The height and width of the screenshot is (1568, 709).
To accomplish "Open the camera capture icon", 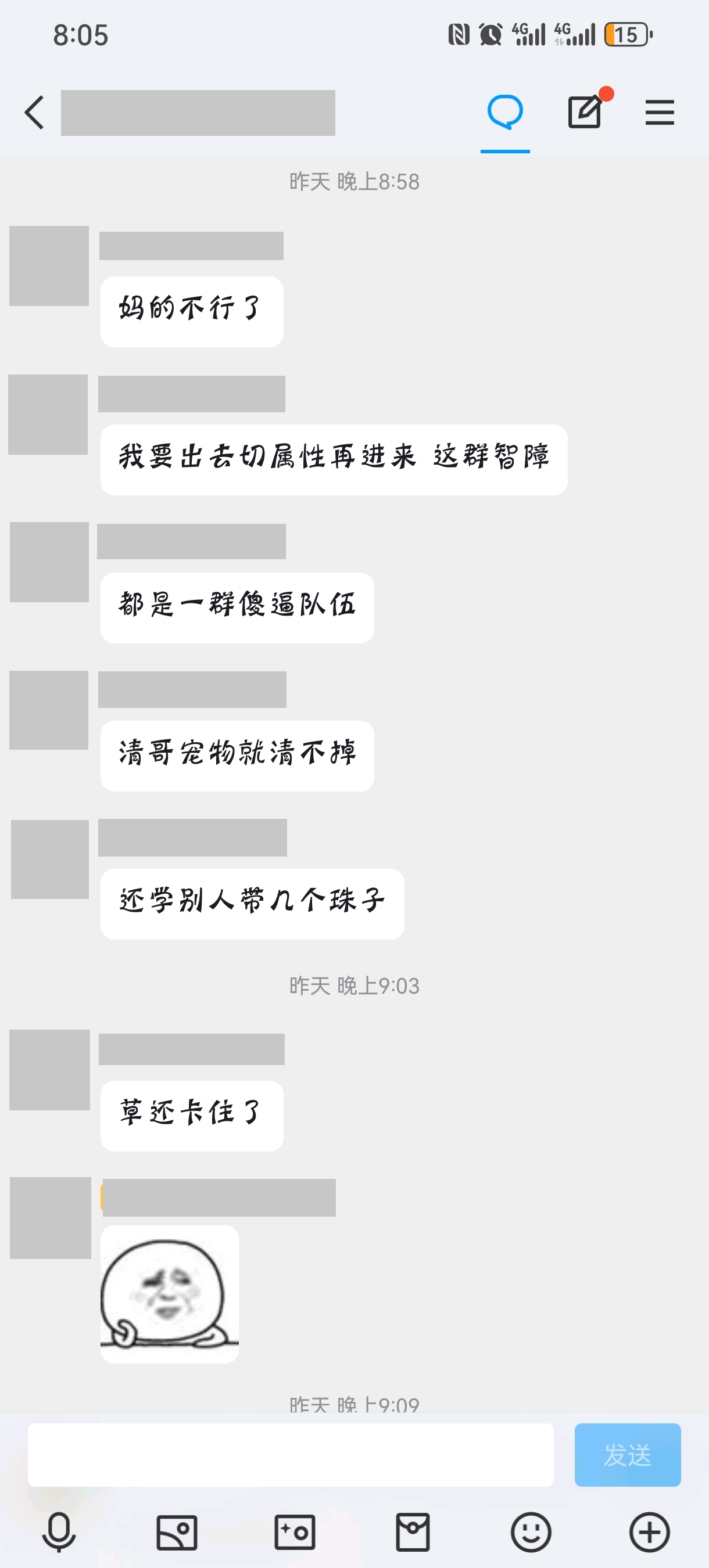I will [x=295, y=1531].
